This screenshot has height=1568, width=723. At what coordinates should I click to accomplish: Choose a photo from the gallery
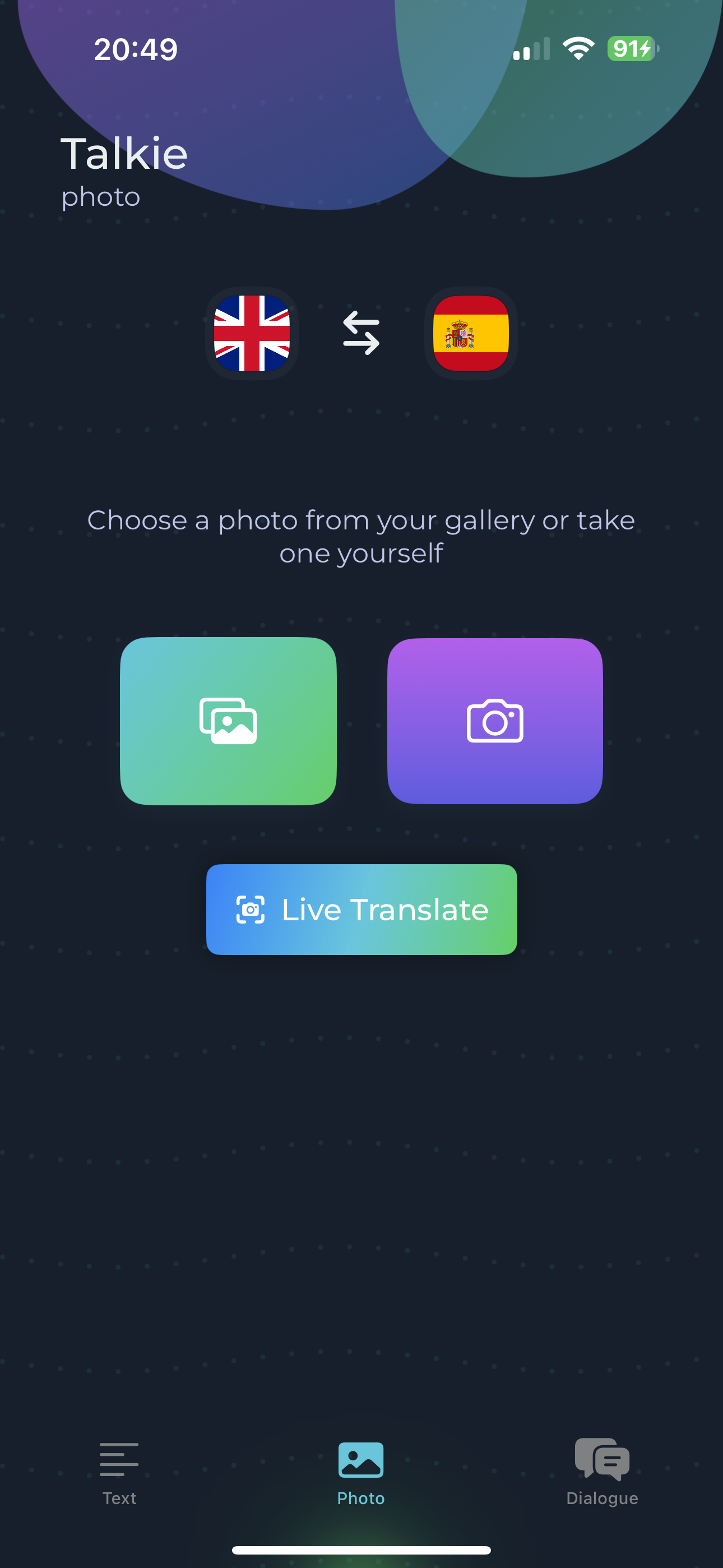228,721
